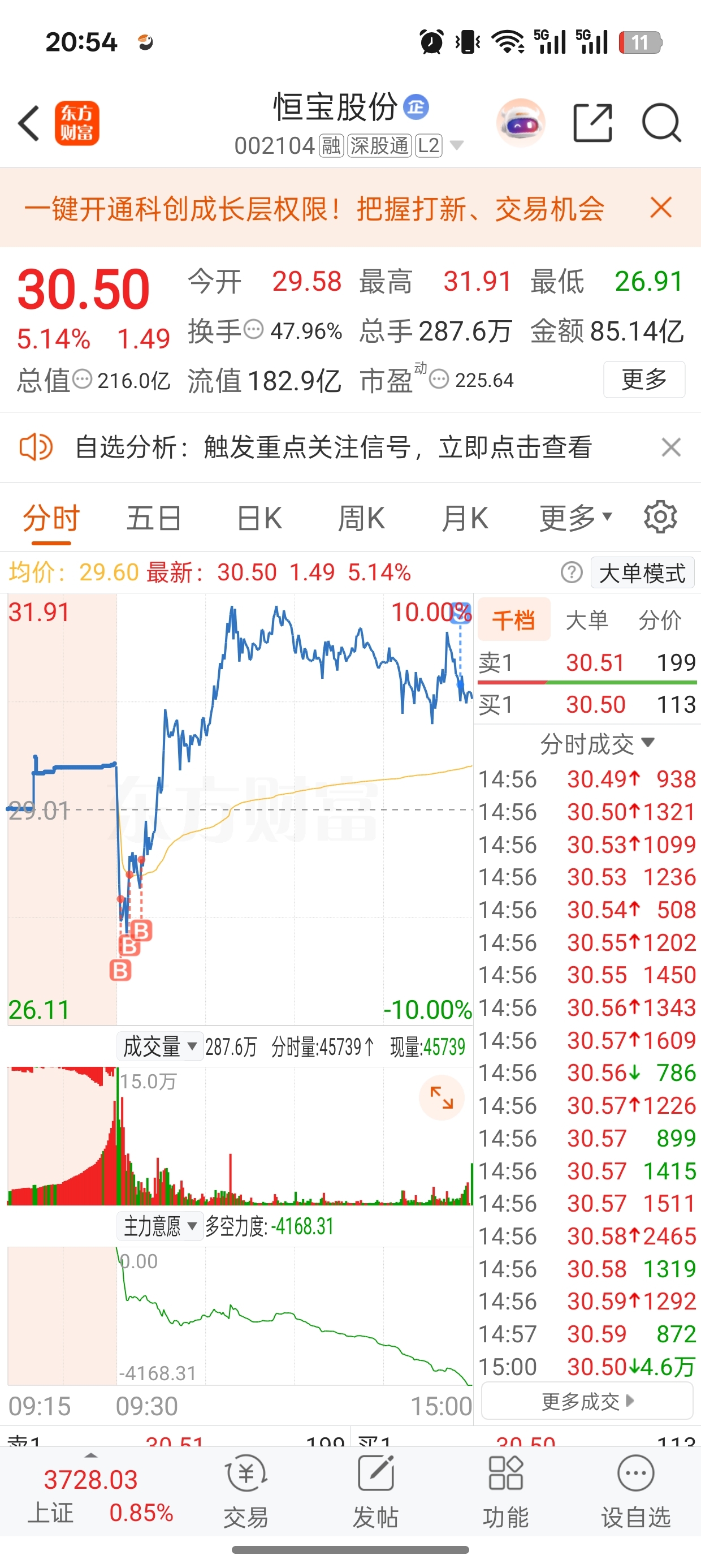Select the 周K chart tab
Screen dimensions: 701x1568
tap(361, 519)
